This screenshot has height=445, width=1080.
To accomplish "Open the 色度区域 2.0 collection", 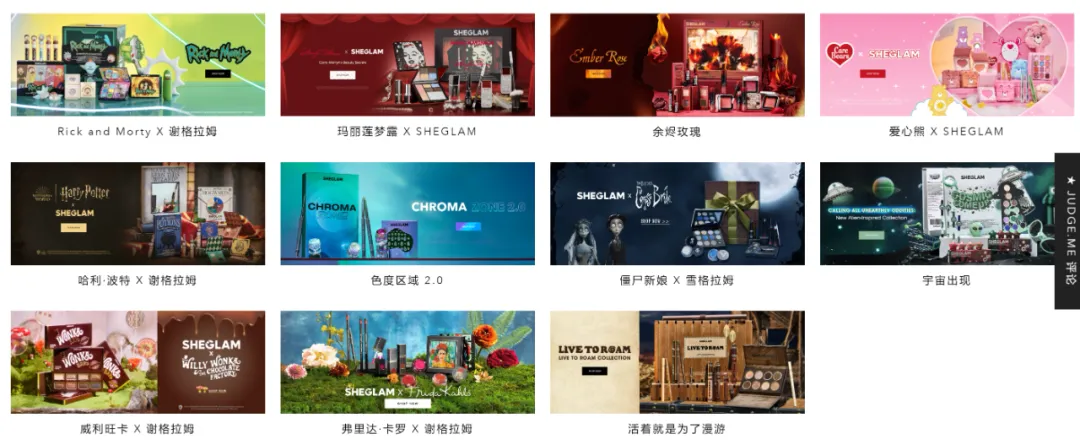I will coord(407,214).
